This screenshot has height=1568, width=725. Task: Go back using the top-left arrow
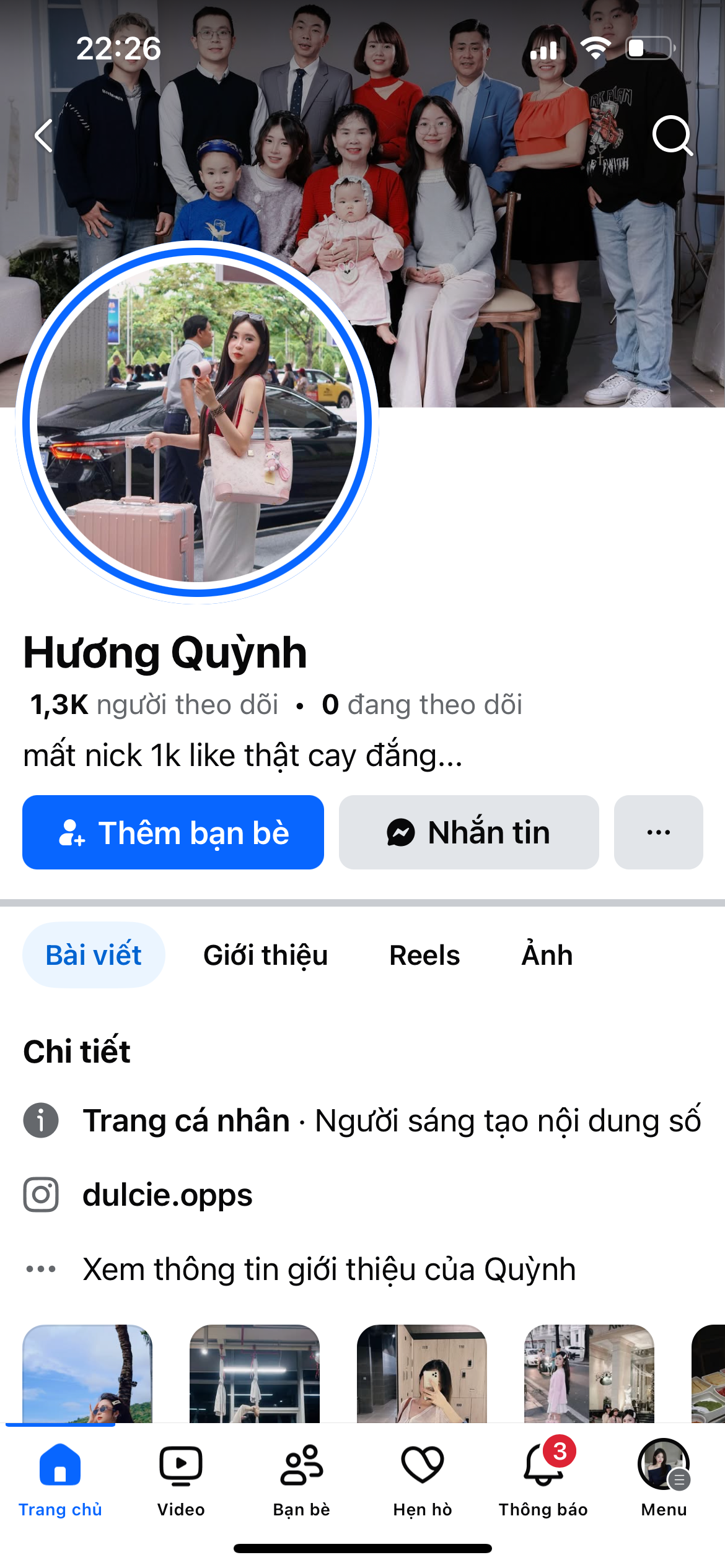pyautogui.click(x=43, y=136)
